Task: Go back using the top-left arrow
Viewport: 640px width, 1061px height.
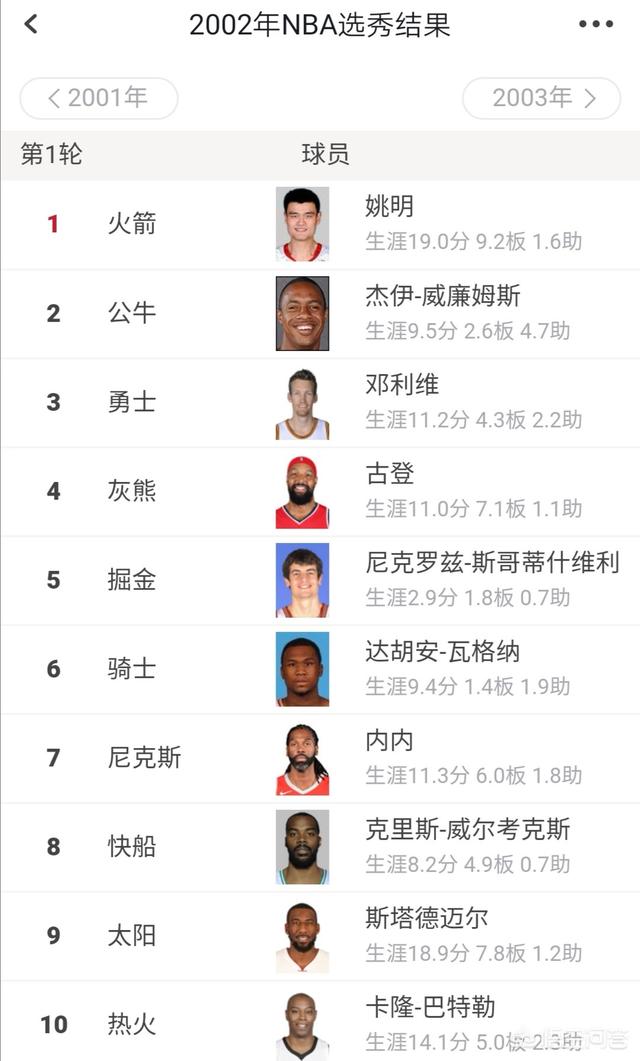Action: 31,25
